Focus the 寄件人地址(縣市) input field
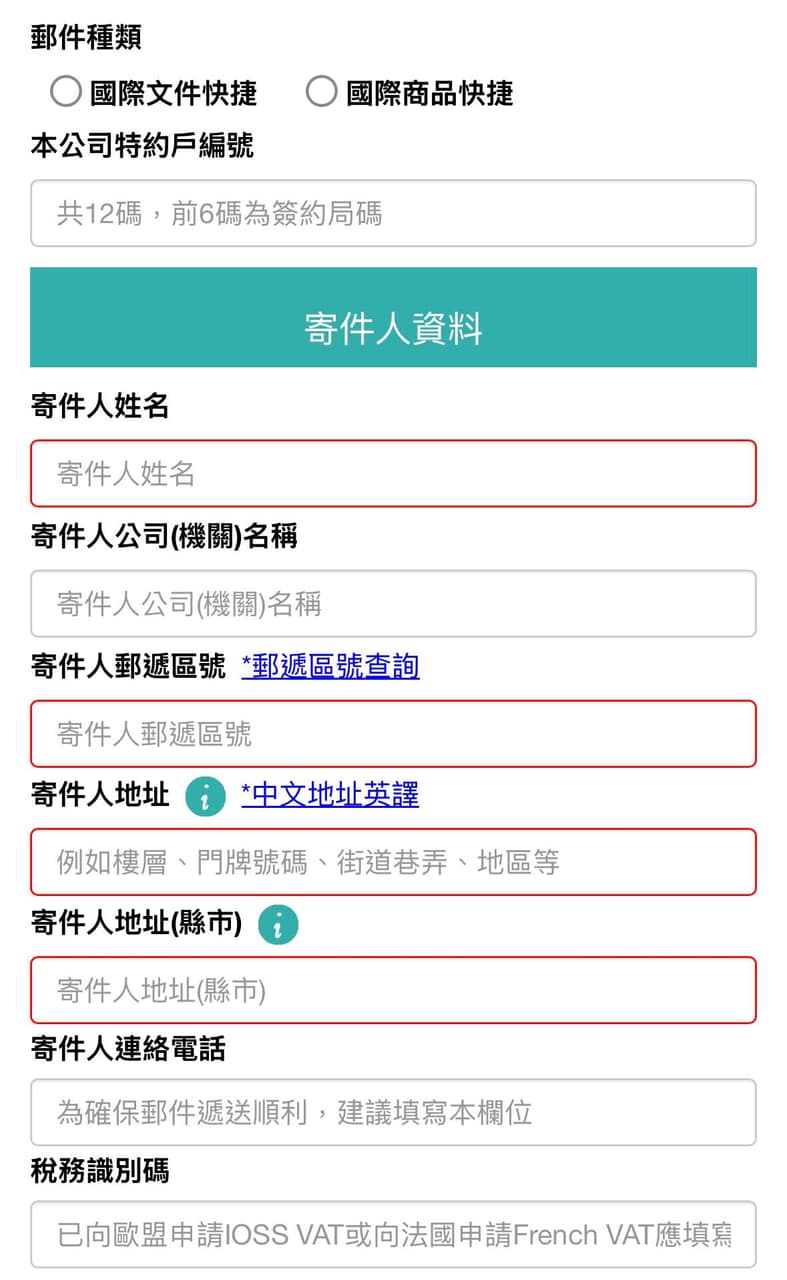 tap(393, 990)
